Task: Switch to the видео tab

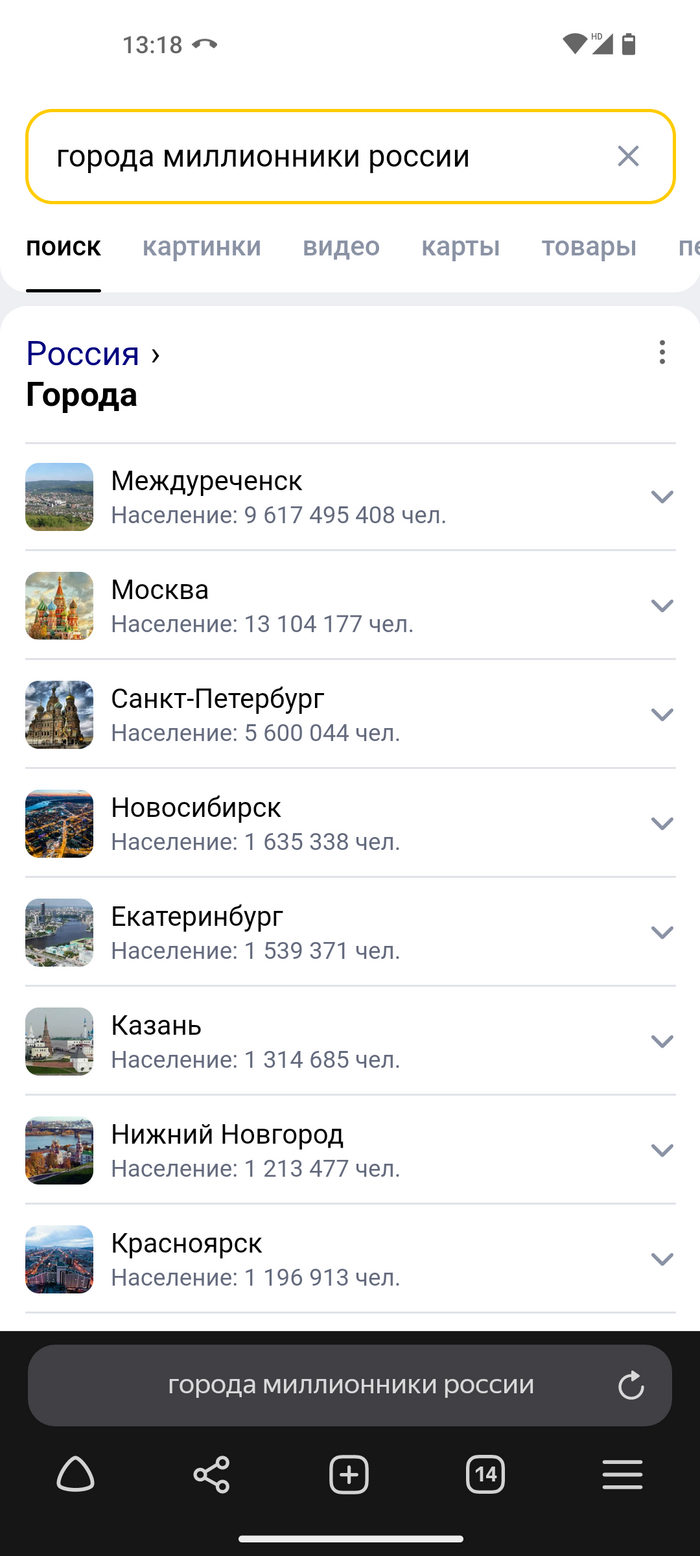Action: 341,247
